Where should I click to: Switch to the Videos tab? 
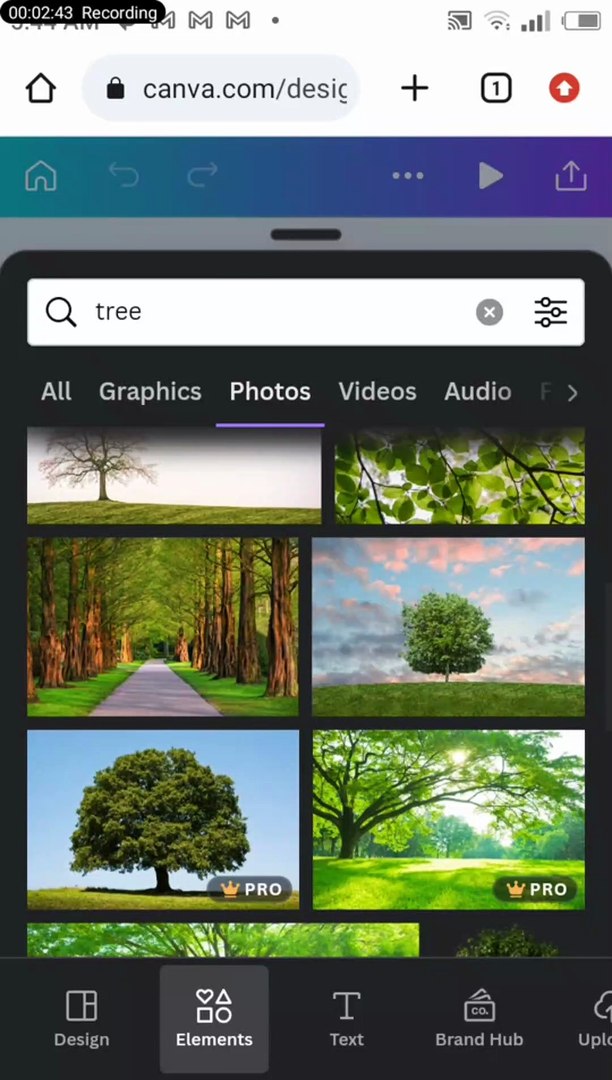click(377, 391)
